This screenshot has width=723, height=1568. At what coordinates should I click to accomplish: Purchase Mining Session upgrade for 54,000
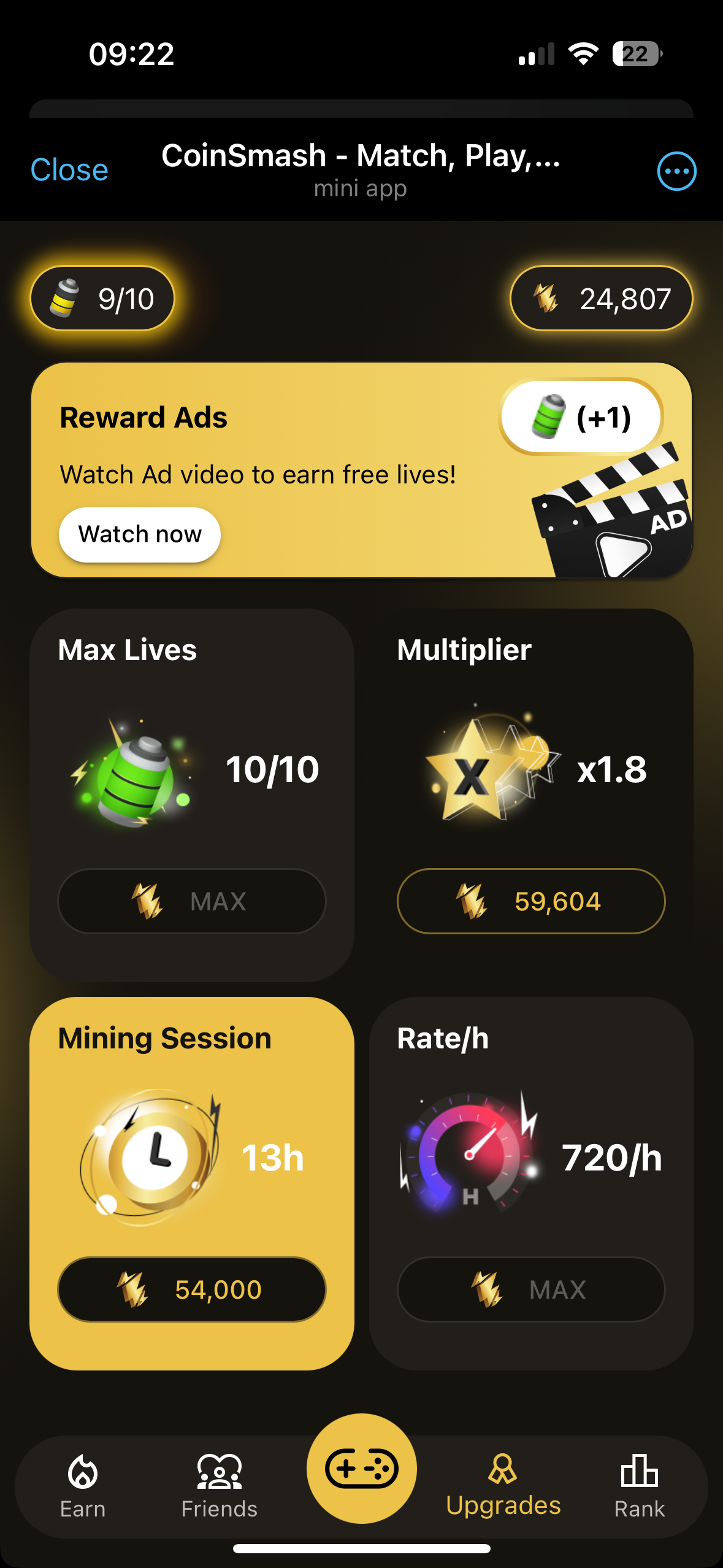(192, 1289)
